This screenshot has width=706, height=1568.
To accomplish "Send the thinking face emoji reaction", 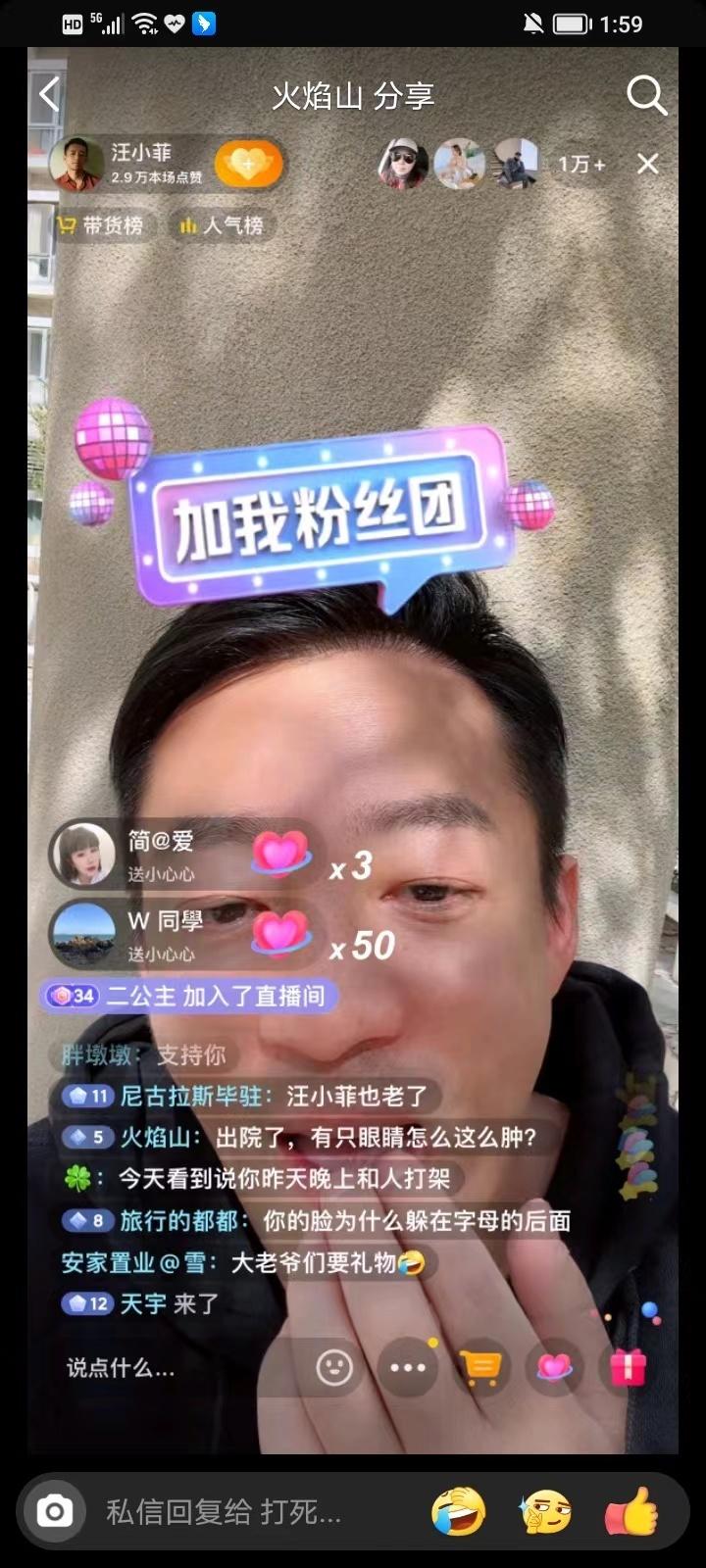I will click(545, 1511).
